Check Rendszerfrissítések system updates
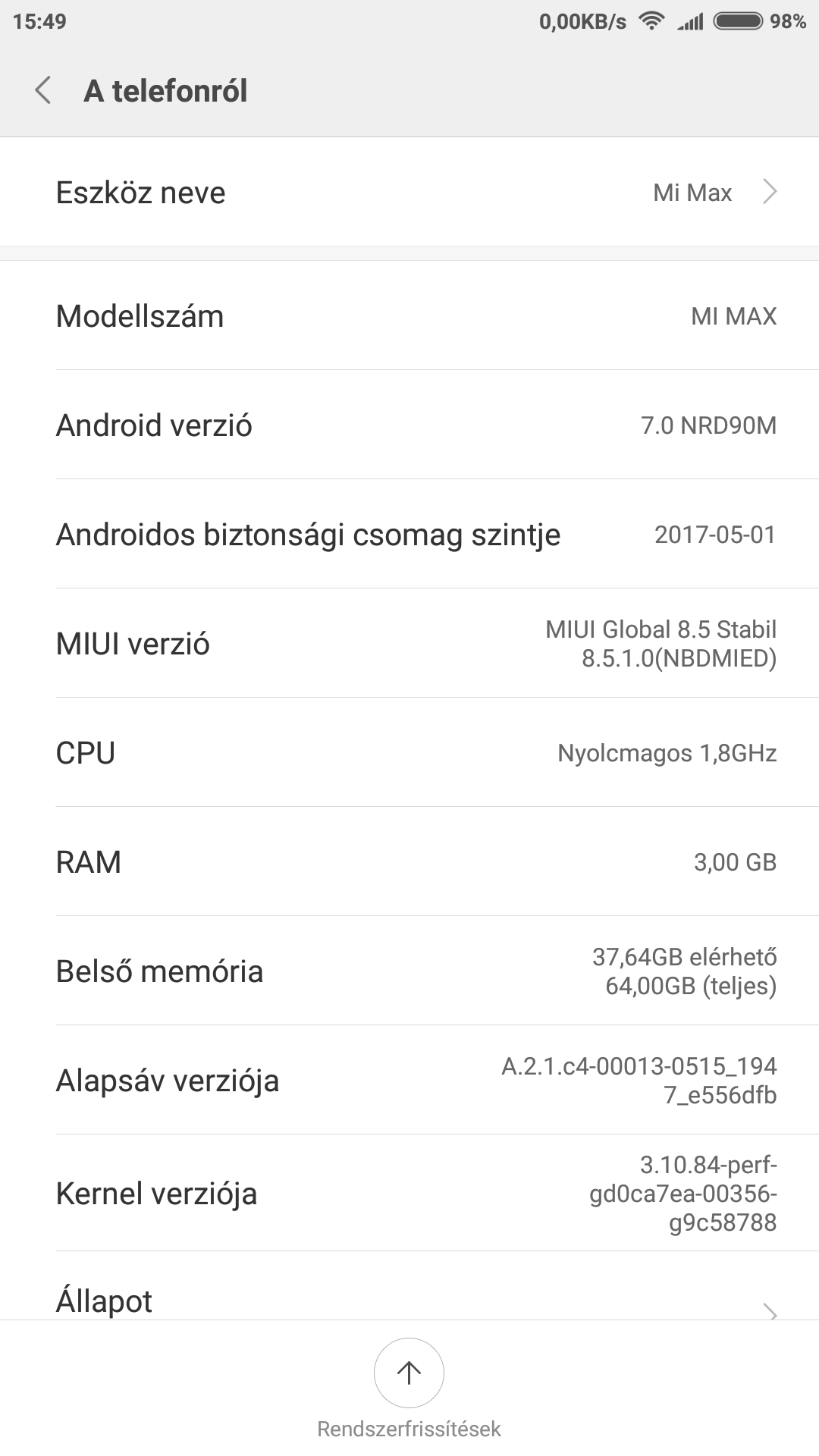 click(x=409, y=1388)
